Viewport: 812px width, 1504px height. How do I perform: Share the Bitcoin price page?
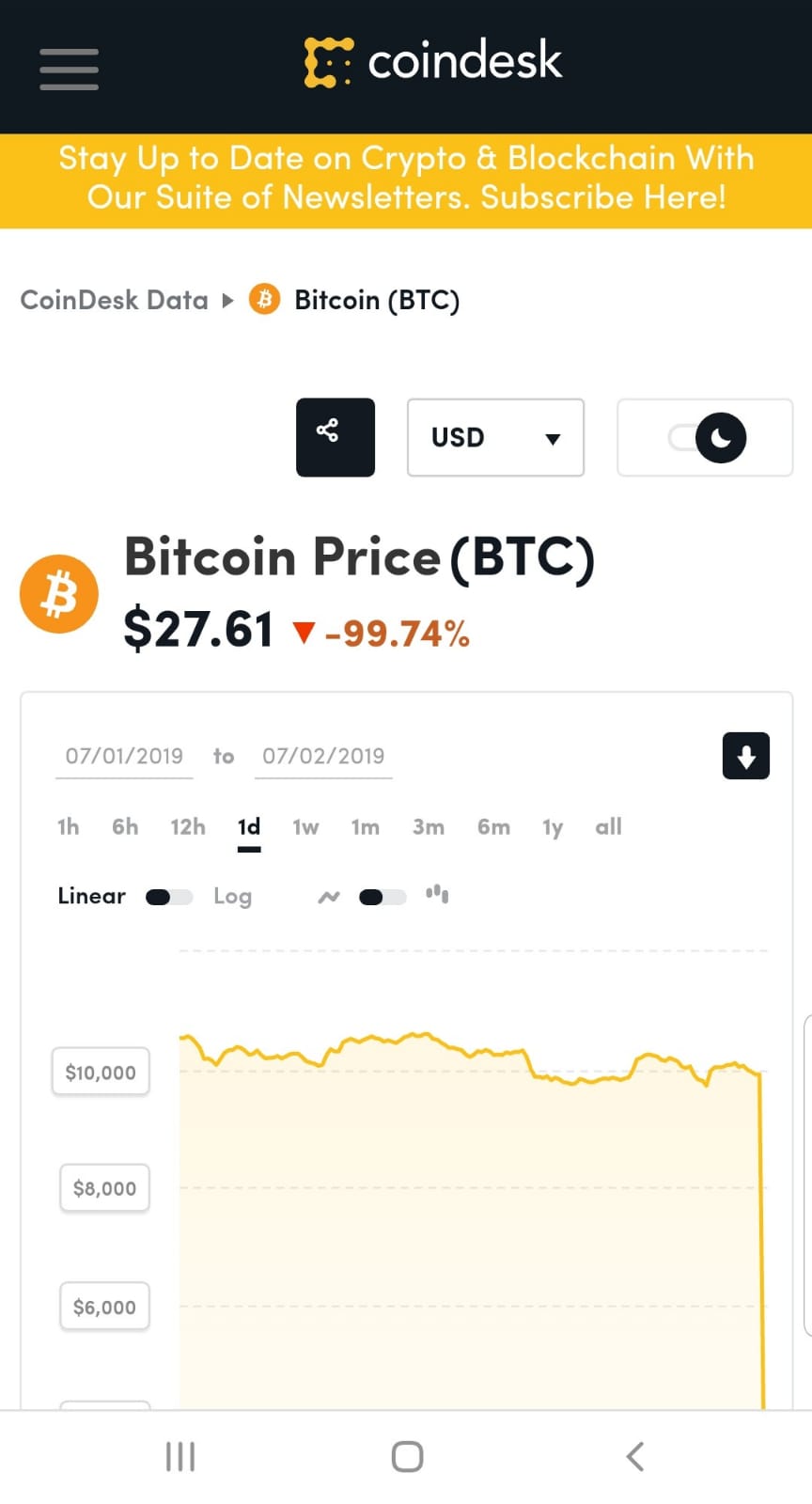(x=336, y=437)
